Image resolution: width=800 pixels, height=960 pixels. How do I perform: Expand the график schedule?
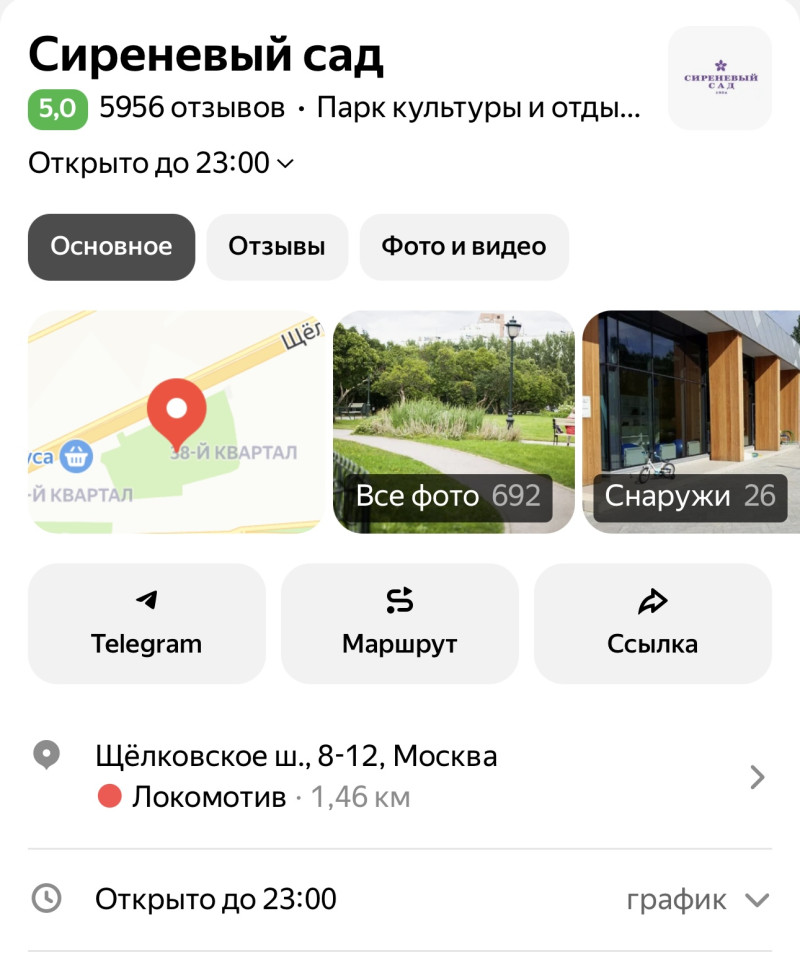coord(696,900)
